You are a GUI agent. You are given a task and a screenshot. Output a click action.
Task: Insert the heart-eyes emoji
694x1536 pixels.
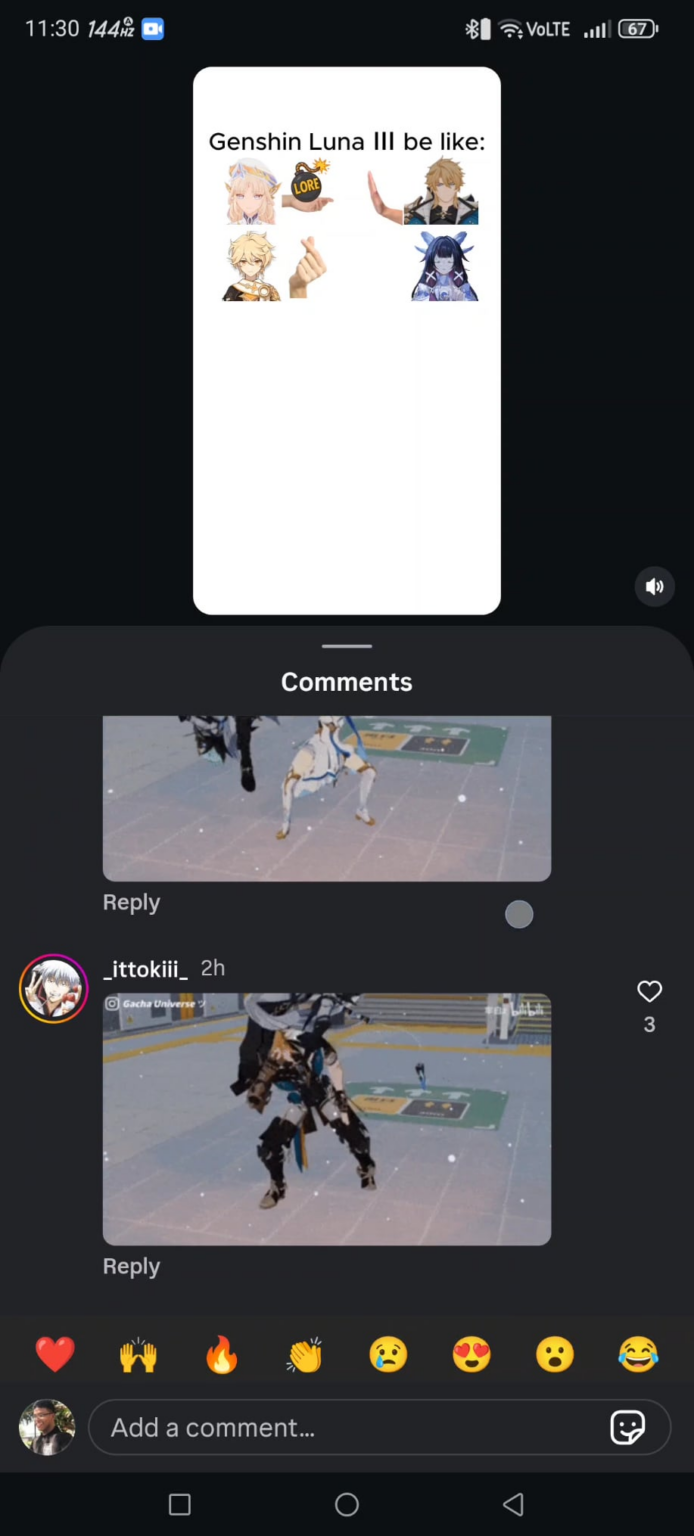(472, 1355)
